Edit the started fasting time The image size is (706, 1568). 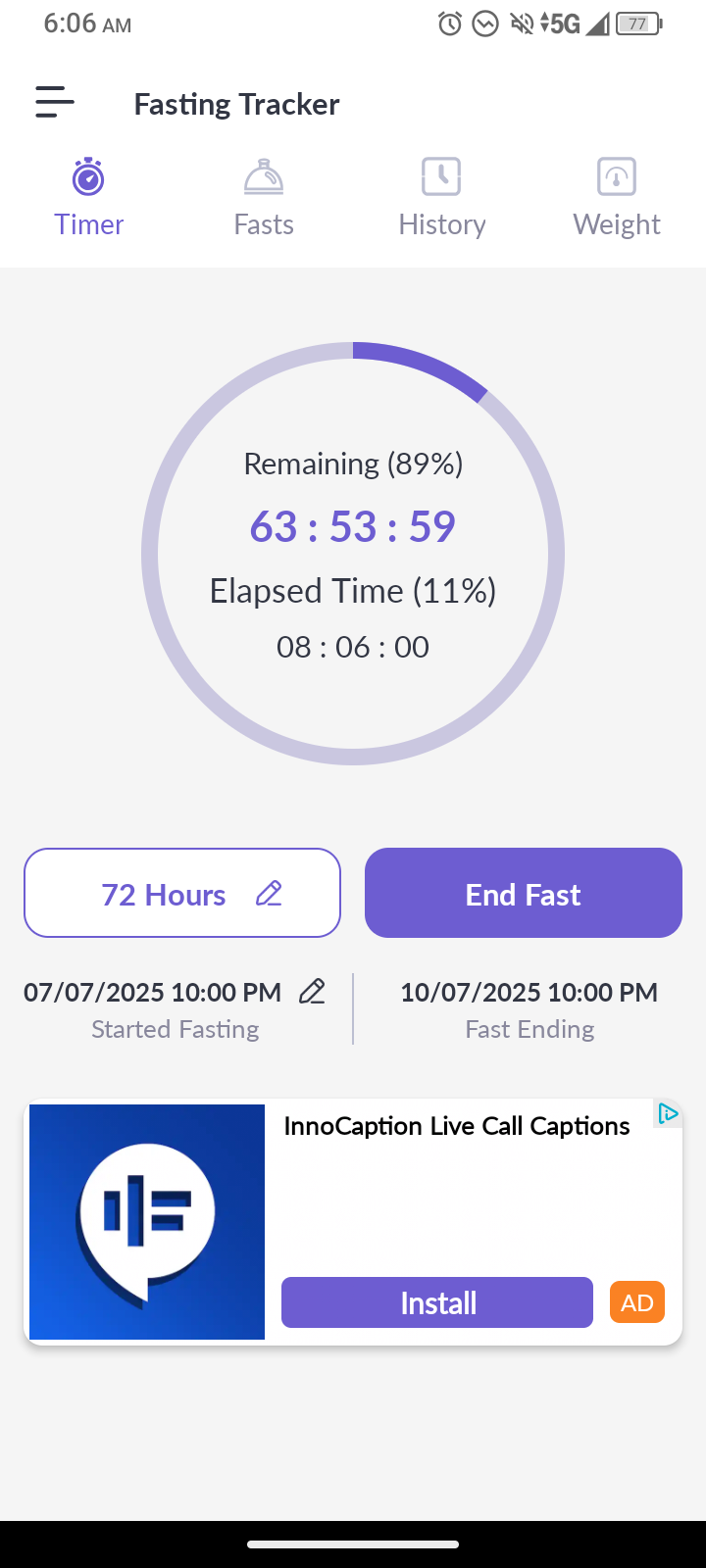coord(312,992)
